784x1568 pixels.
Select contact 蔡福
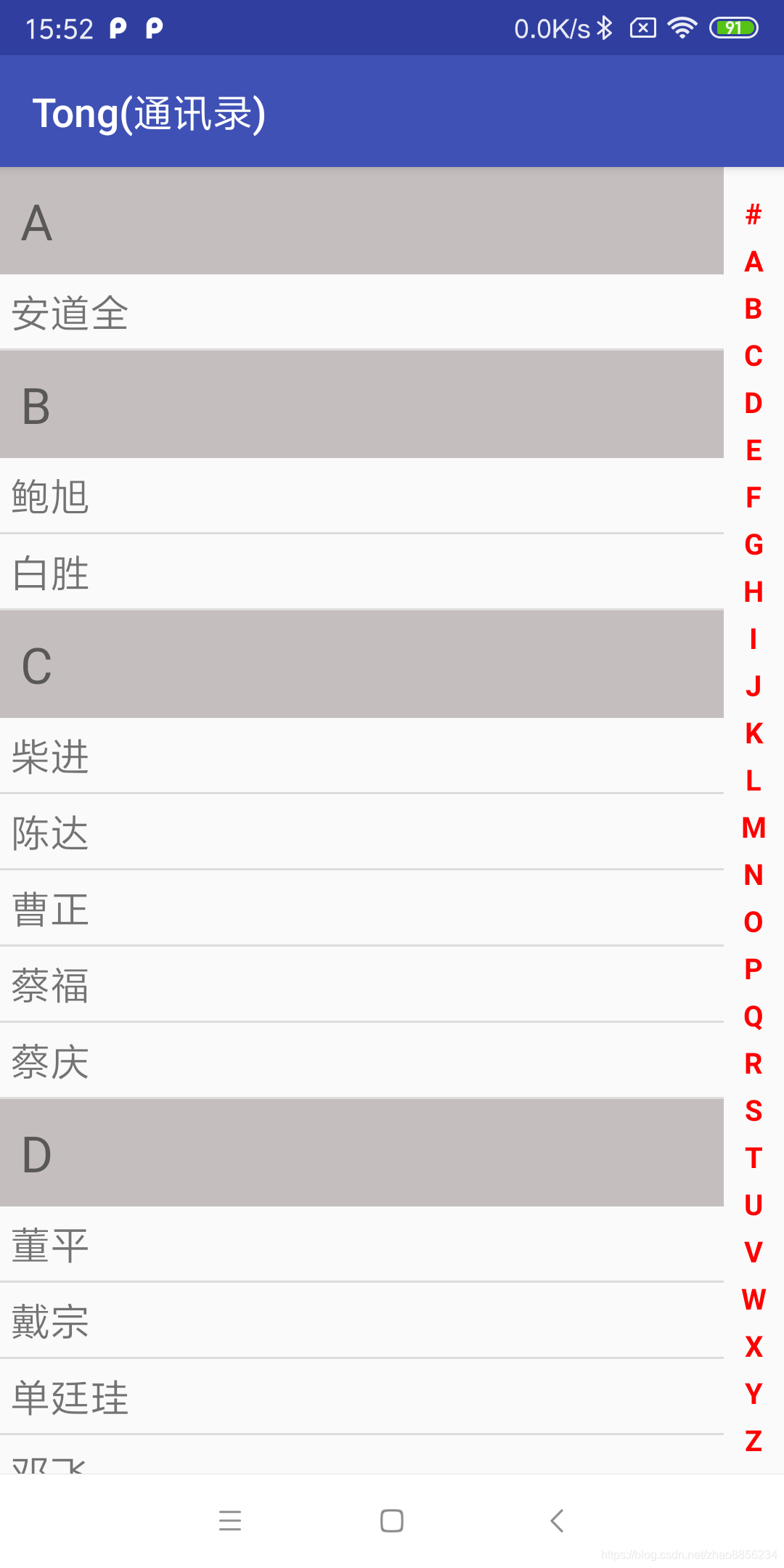(x=362, y=984)
